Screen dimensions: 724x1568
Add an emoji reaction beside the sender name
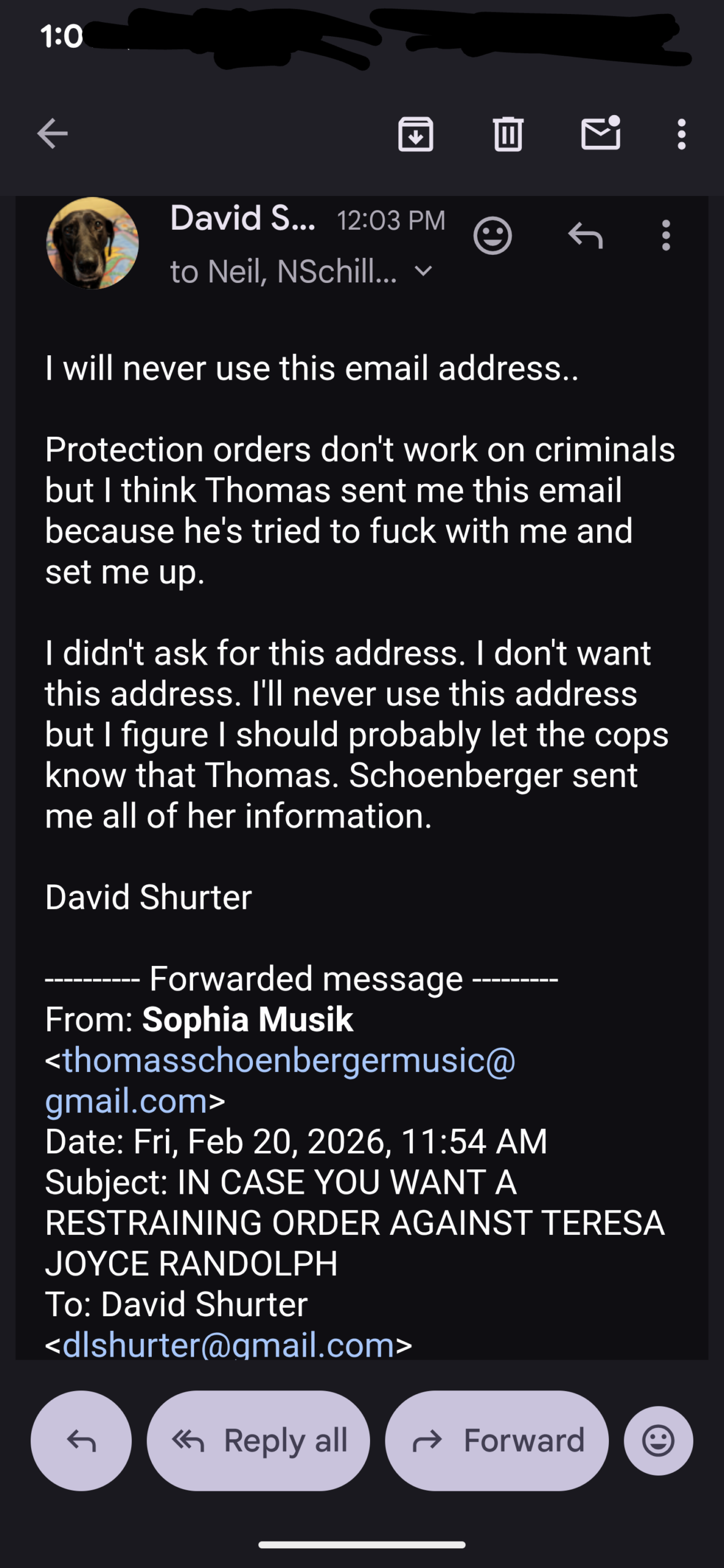[492, 235]
